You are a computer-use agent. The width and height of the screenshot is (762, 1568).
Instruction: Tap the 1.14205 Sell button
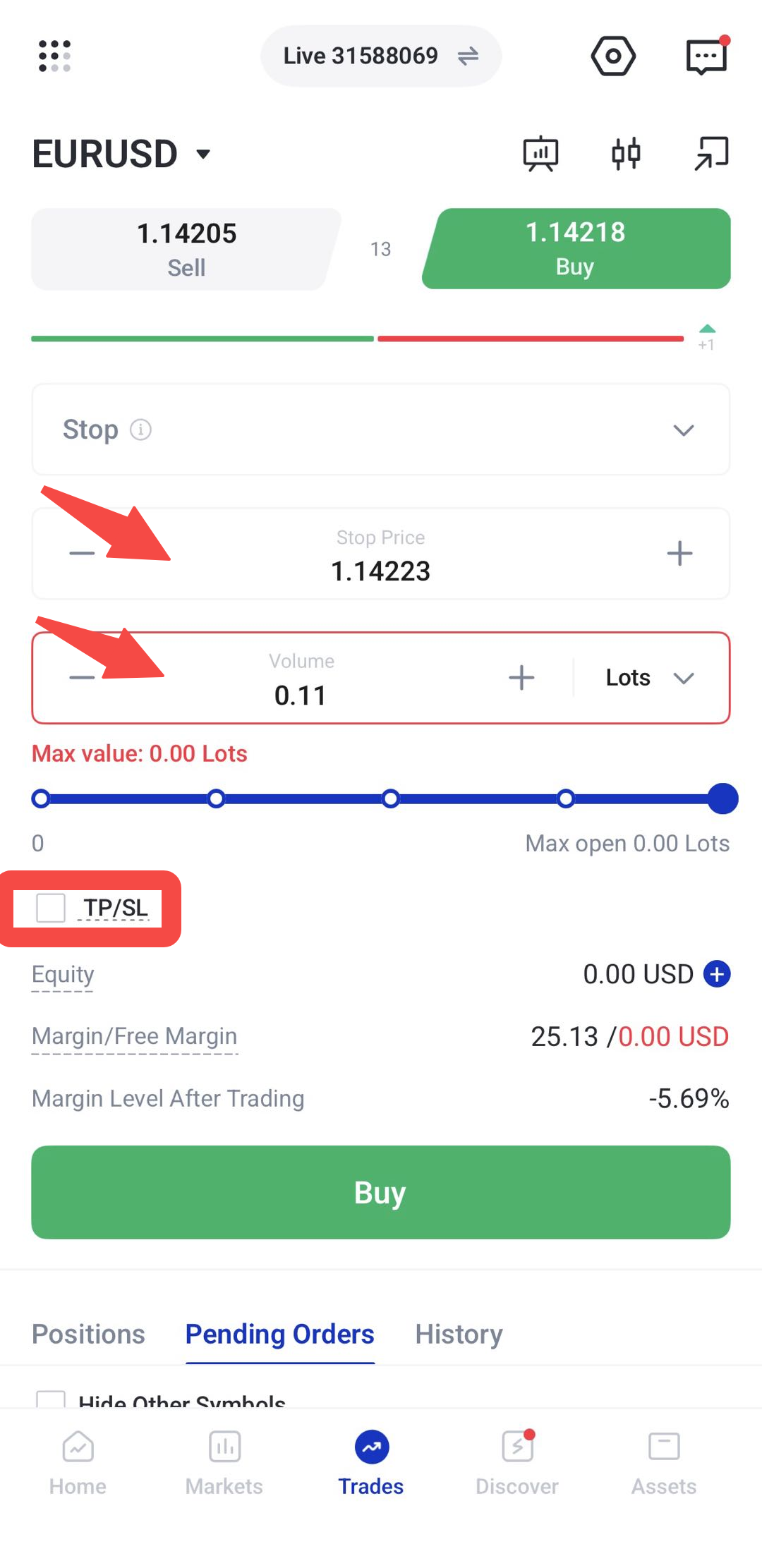[186, 249]
